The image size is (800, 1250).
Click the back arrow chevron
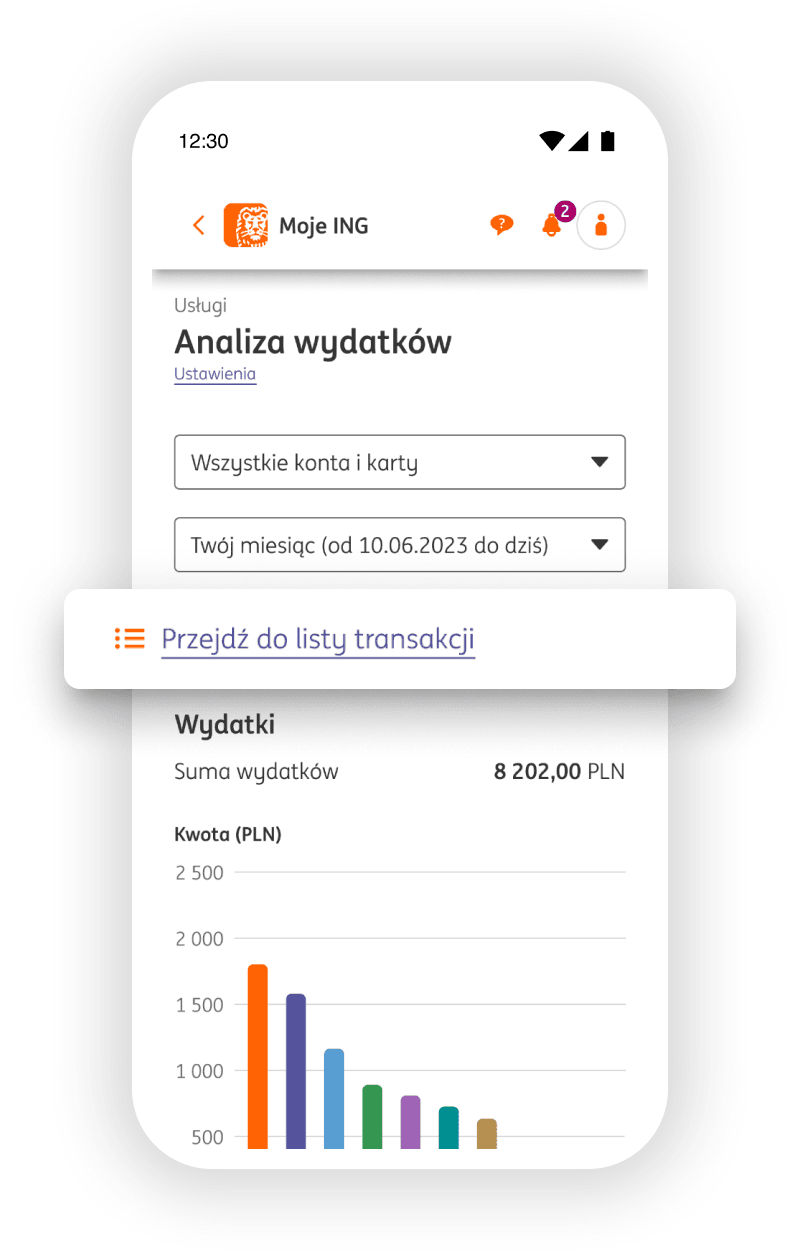click(198, 225)
